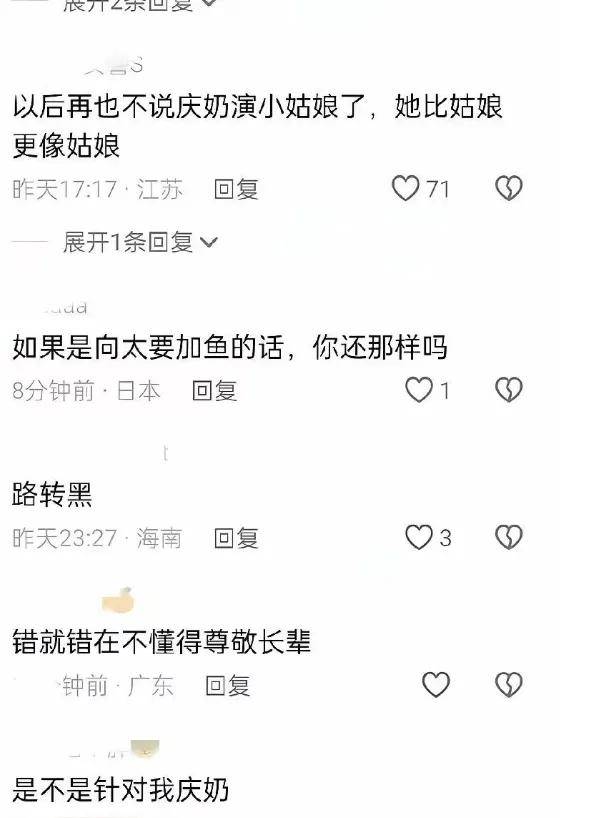600x818 pixels.
Task: Dislike the comment about 庆奶演小姑娘
Action: click(509, 188)
